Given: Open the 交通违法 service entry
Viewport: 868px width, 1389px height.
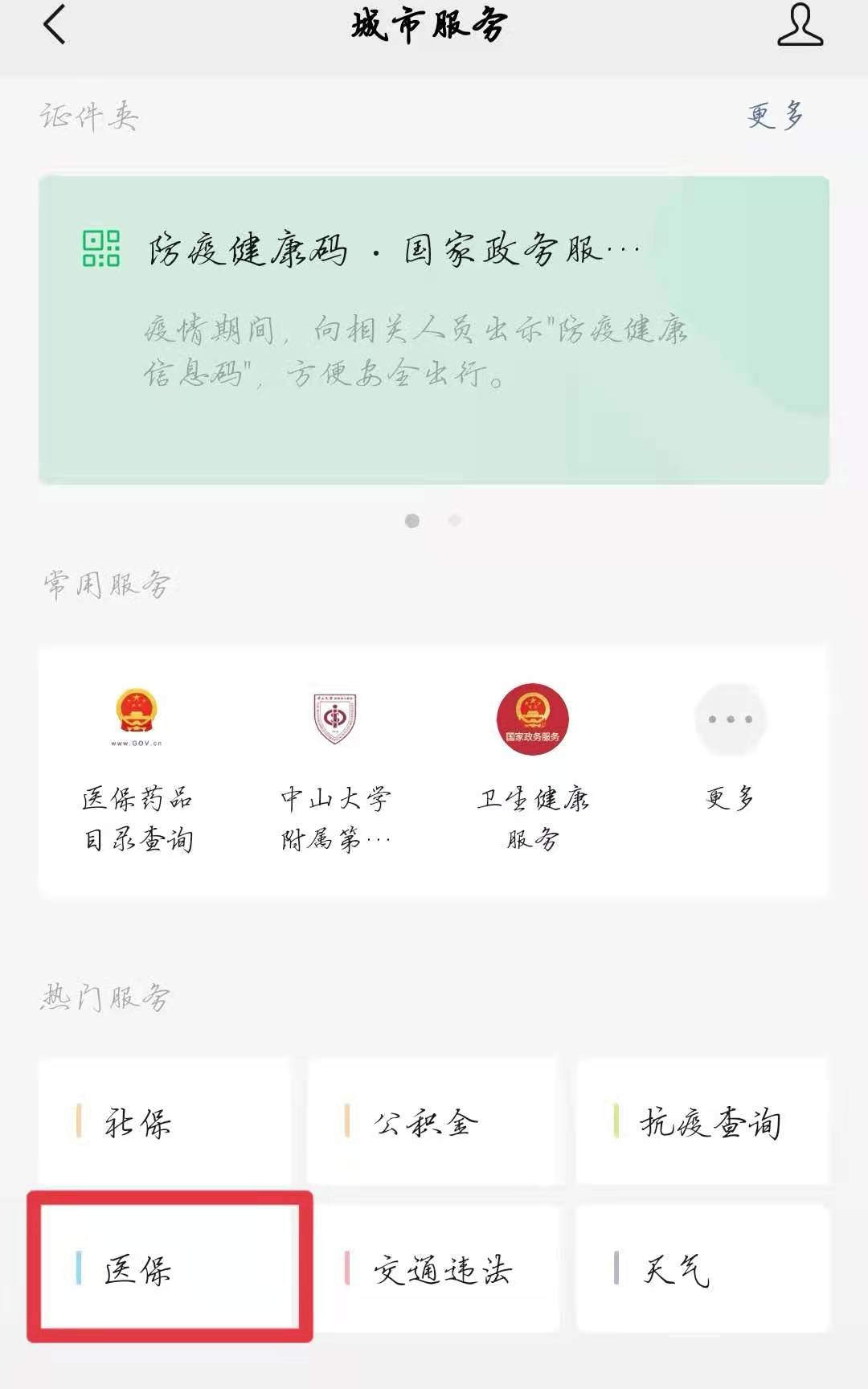Looking at the screenshot, I should coord(434,1268).
